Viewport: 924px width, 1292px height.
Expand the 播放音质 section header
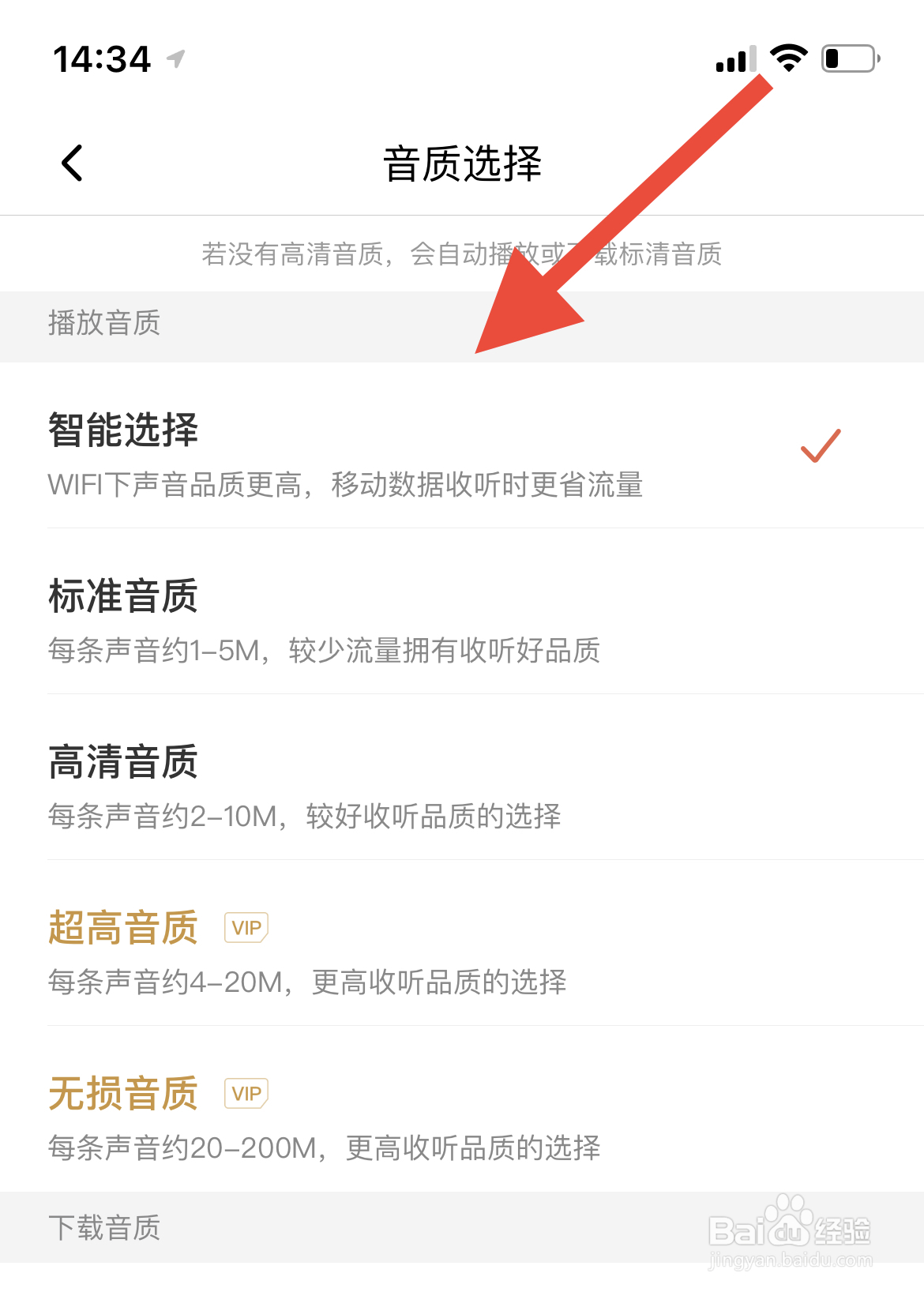103,324
